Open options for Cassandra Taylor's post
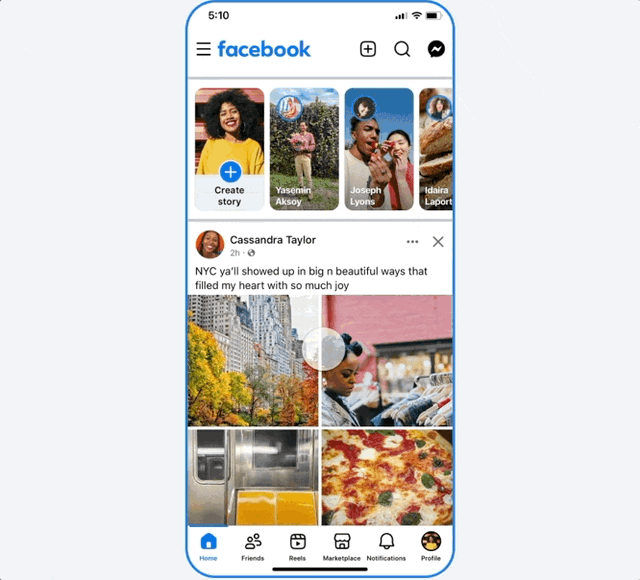 click(x=412, y=242)
